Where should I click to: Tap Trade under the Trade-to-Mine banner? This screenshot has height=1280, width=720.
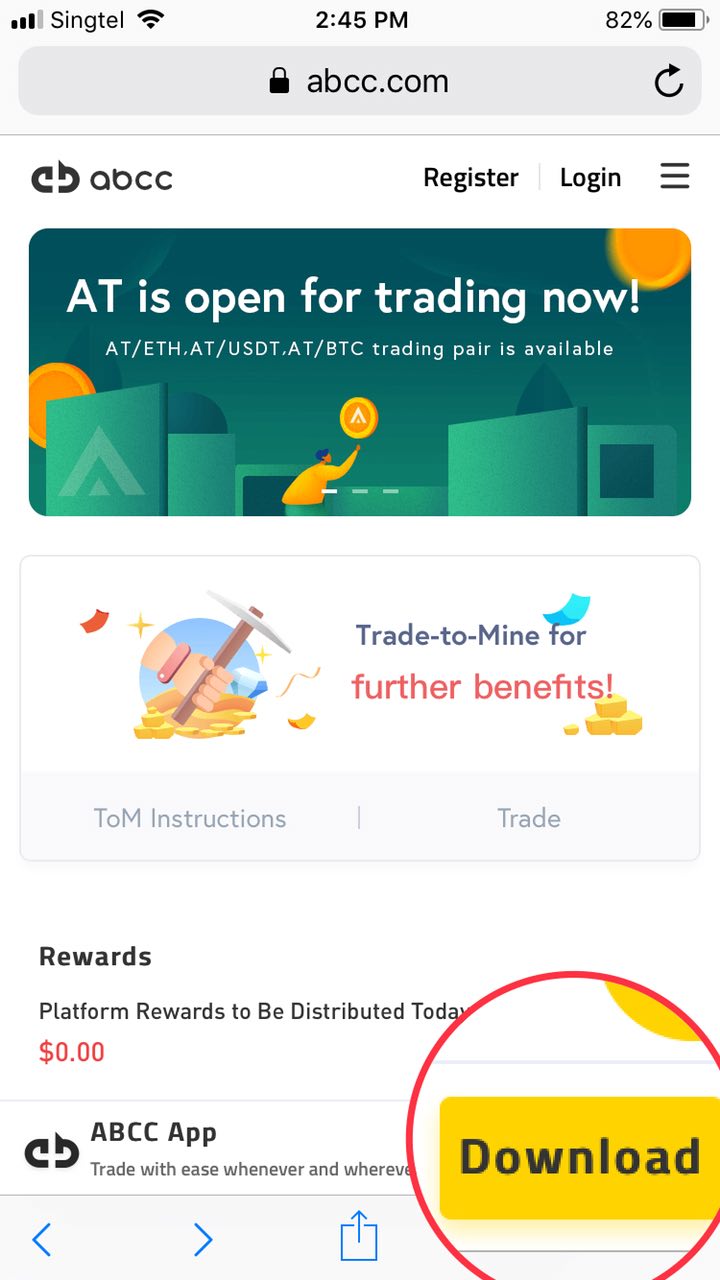coord(529,818)
